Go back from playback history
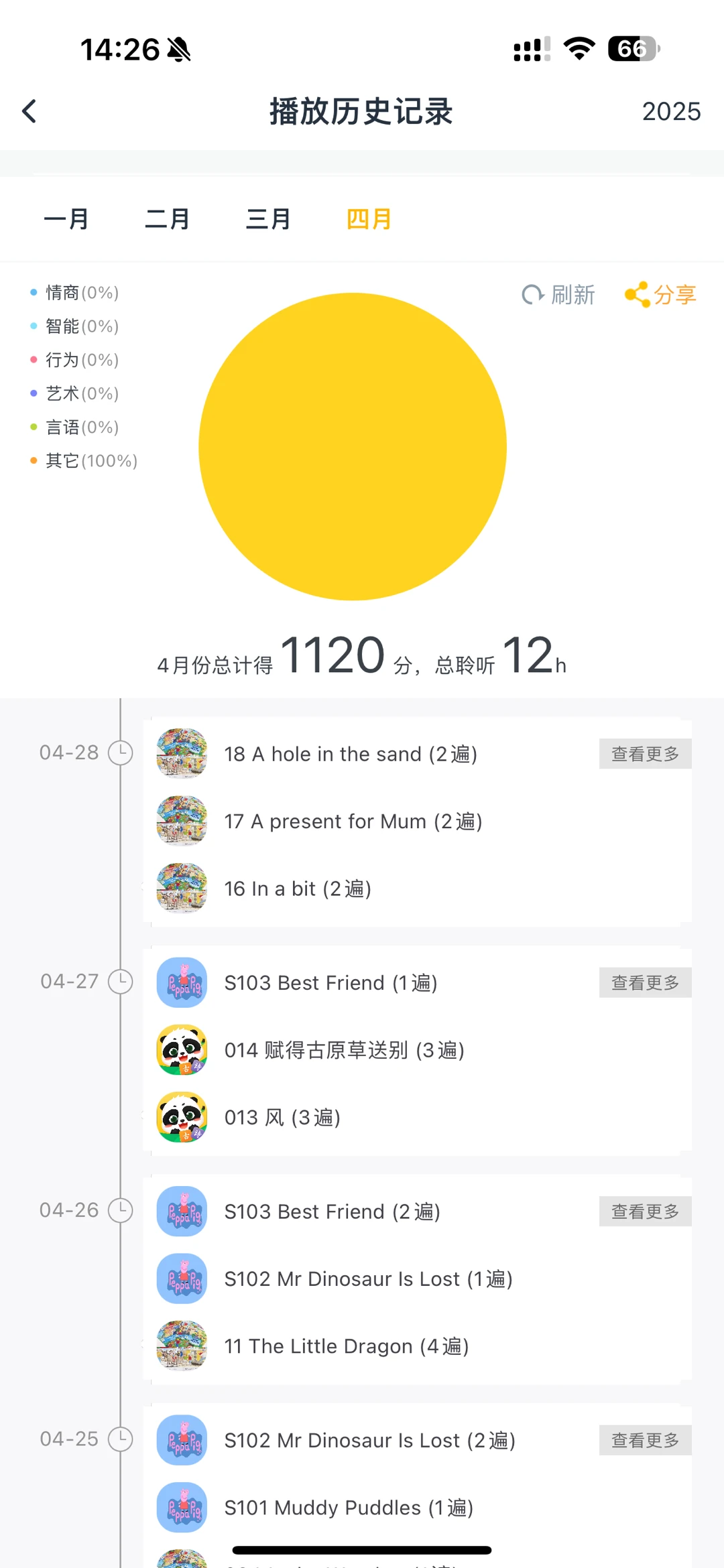724x1568 pixels. pos(29,111)
